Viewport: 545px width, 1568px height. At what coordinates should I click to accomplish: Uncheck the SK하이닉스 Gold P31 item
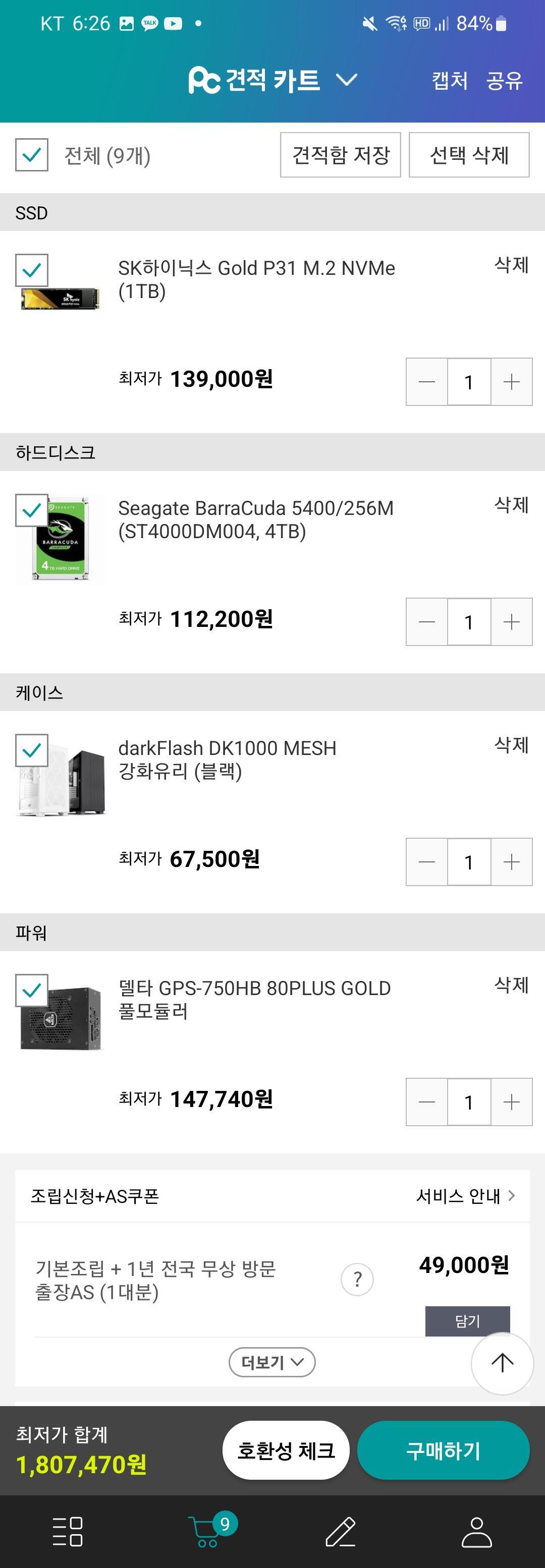32,270
